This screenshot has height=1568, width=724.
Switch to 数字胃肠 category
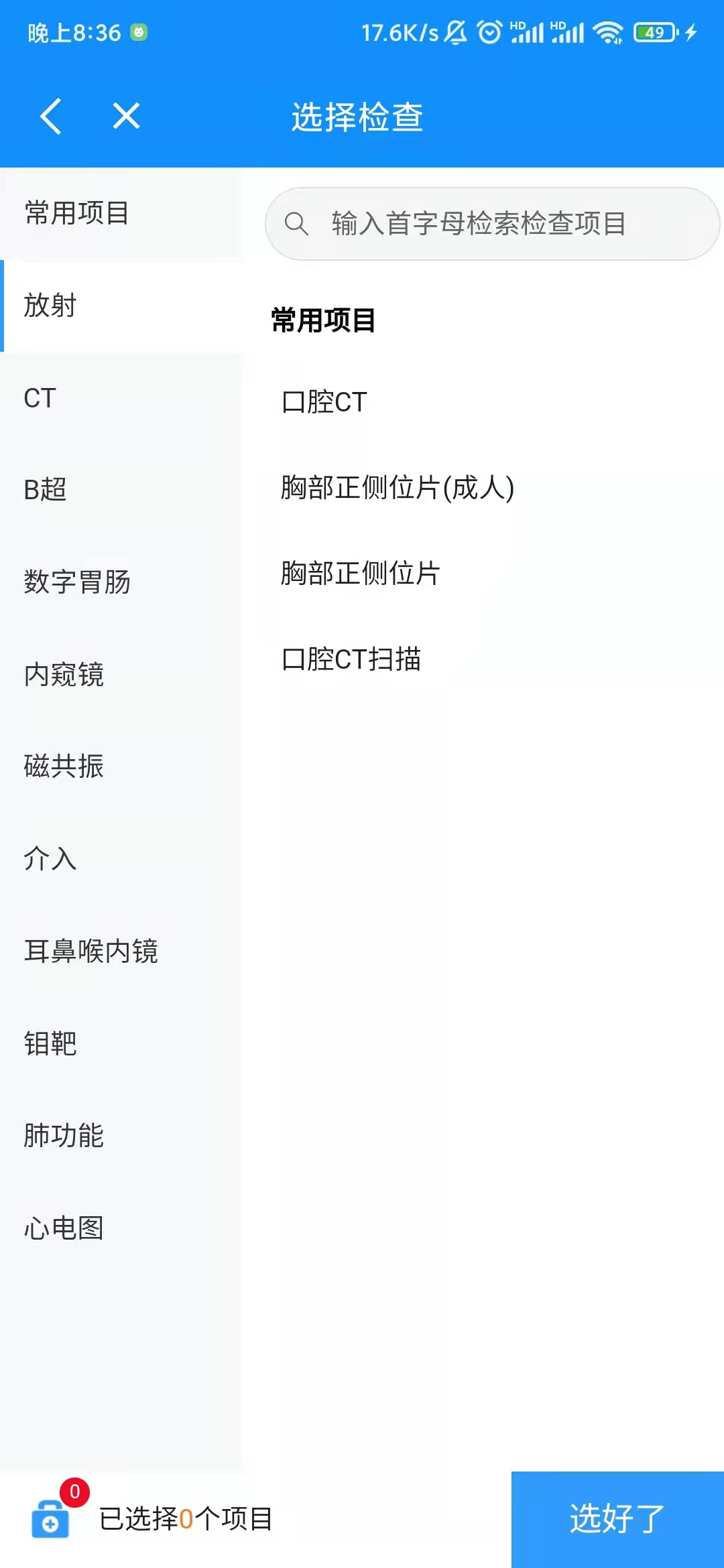121,582
